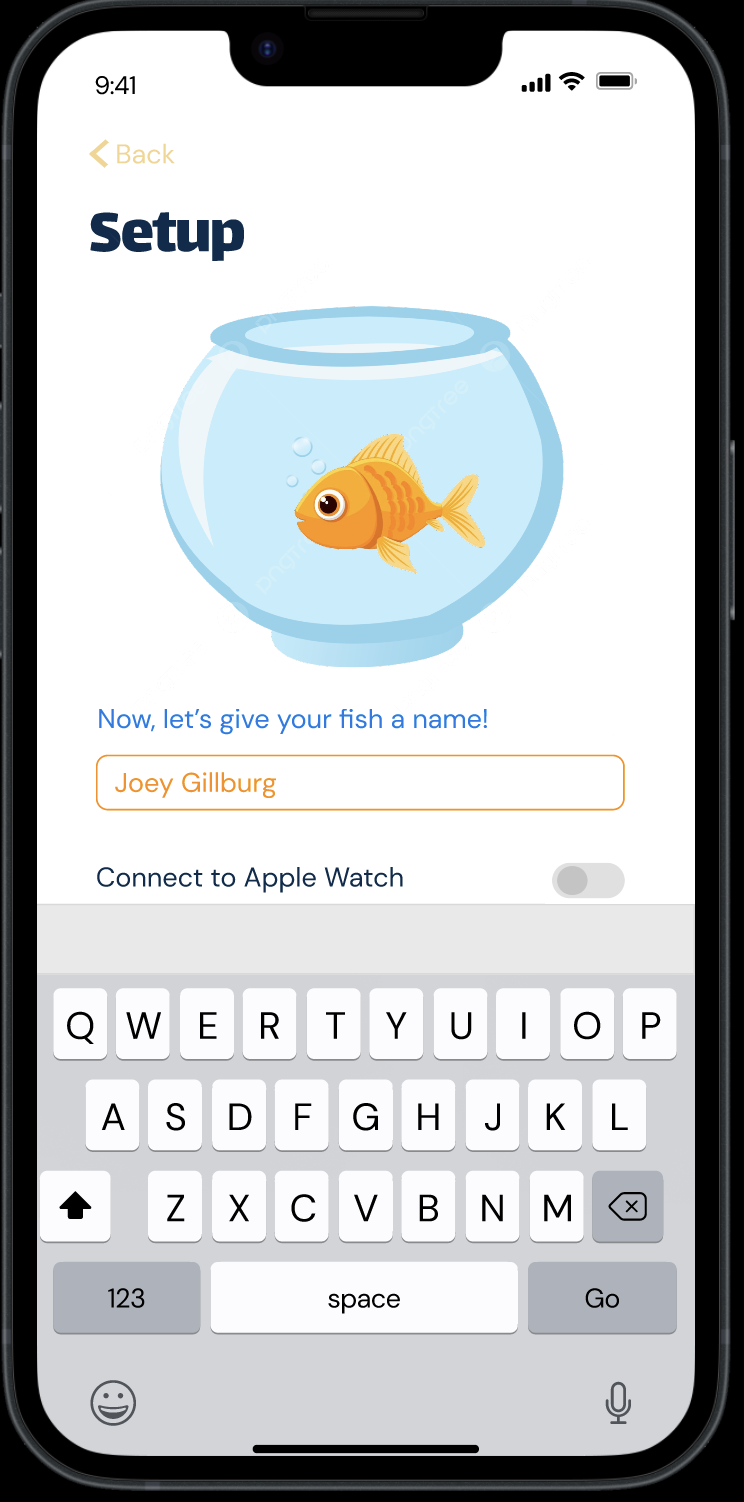Hit the backspace key
Screen dimensions: 744x1502
[627, 1207]
